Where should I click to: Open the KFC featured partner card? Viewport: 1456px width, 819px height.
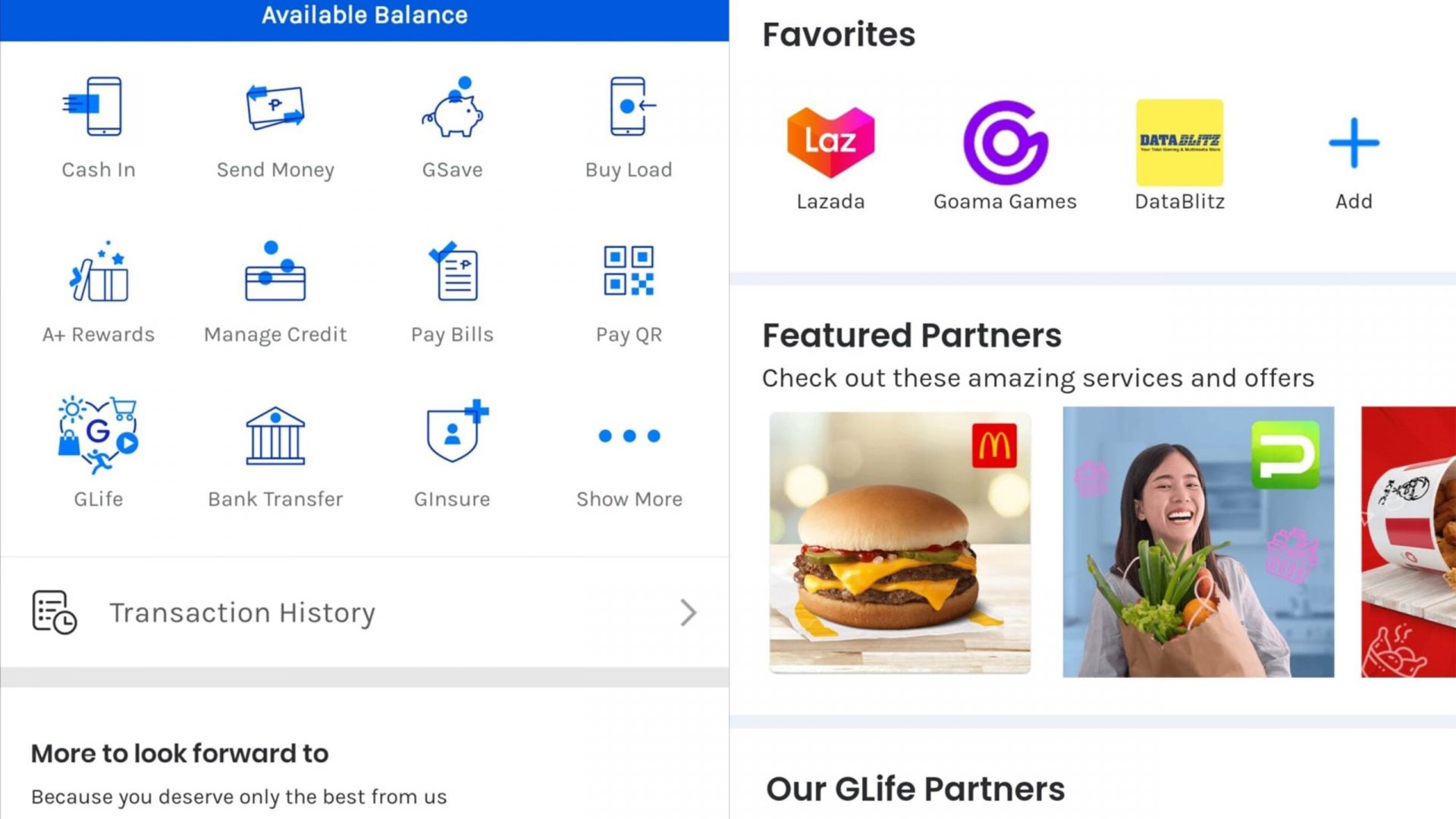1409,542
